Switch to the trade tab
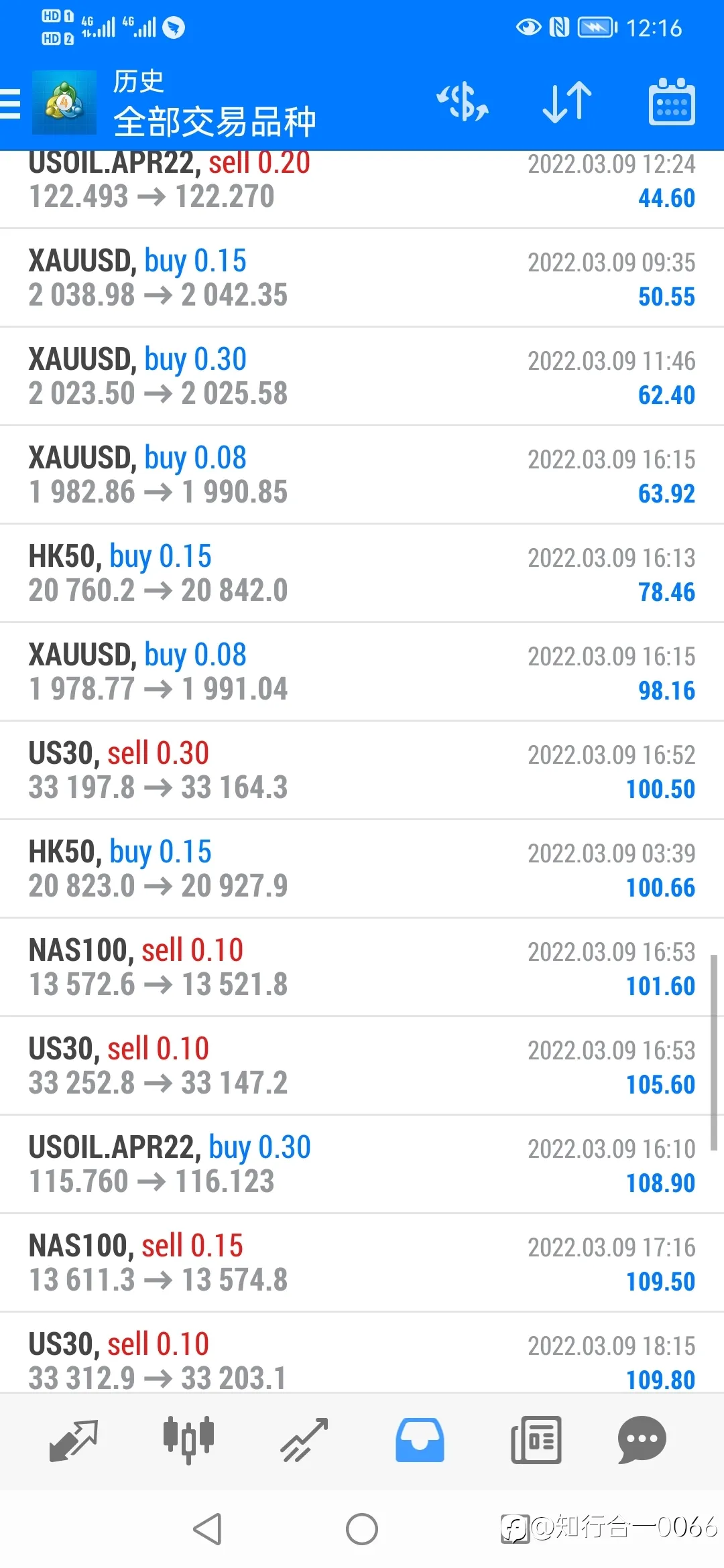The image size is (724, 1568). tap(304, 1440)
